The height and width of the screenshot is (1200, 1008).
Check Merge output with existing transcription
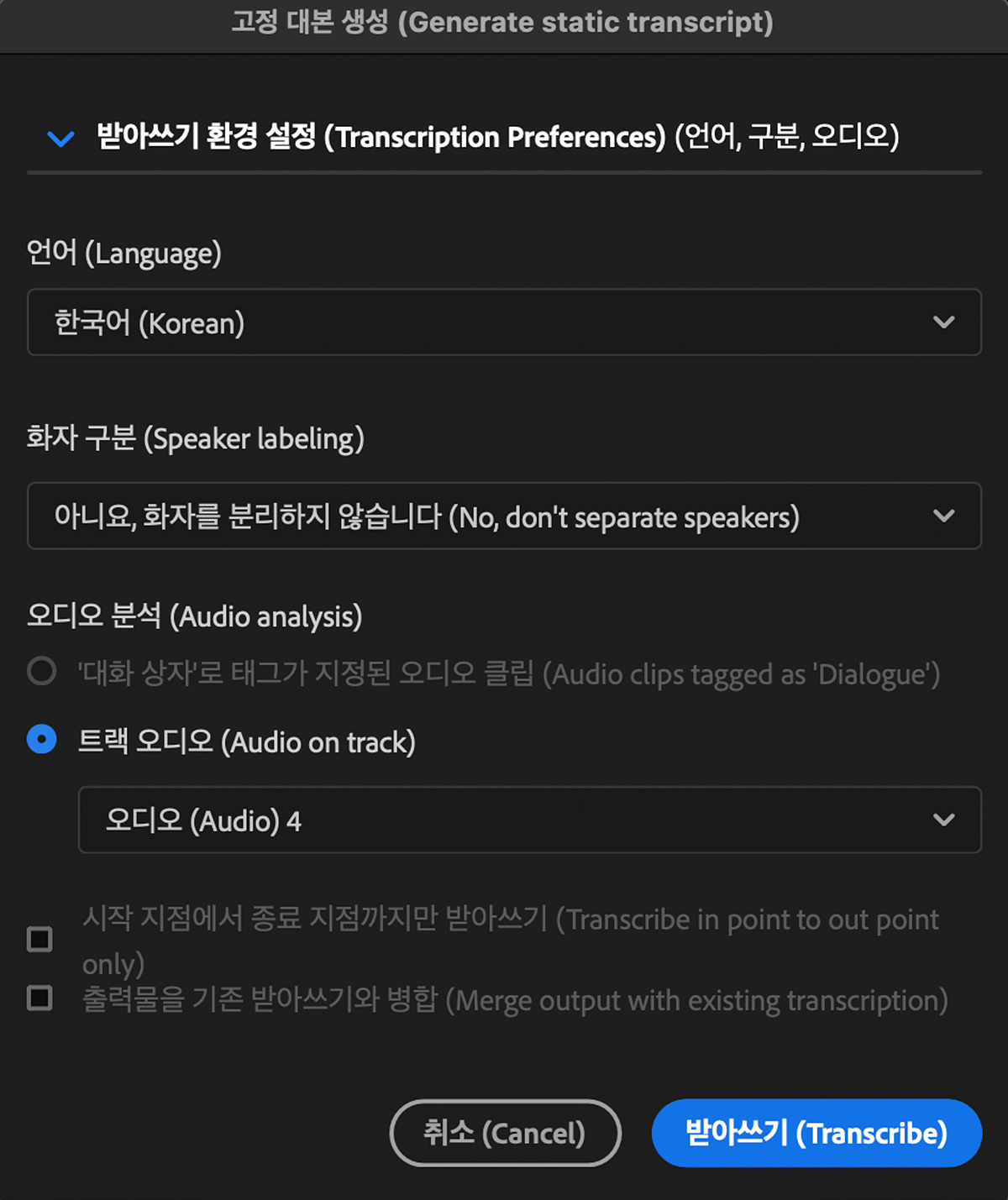39,998
